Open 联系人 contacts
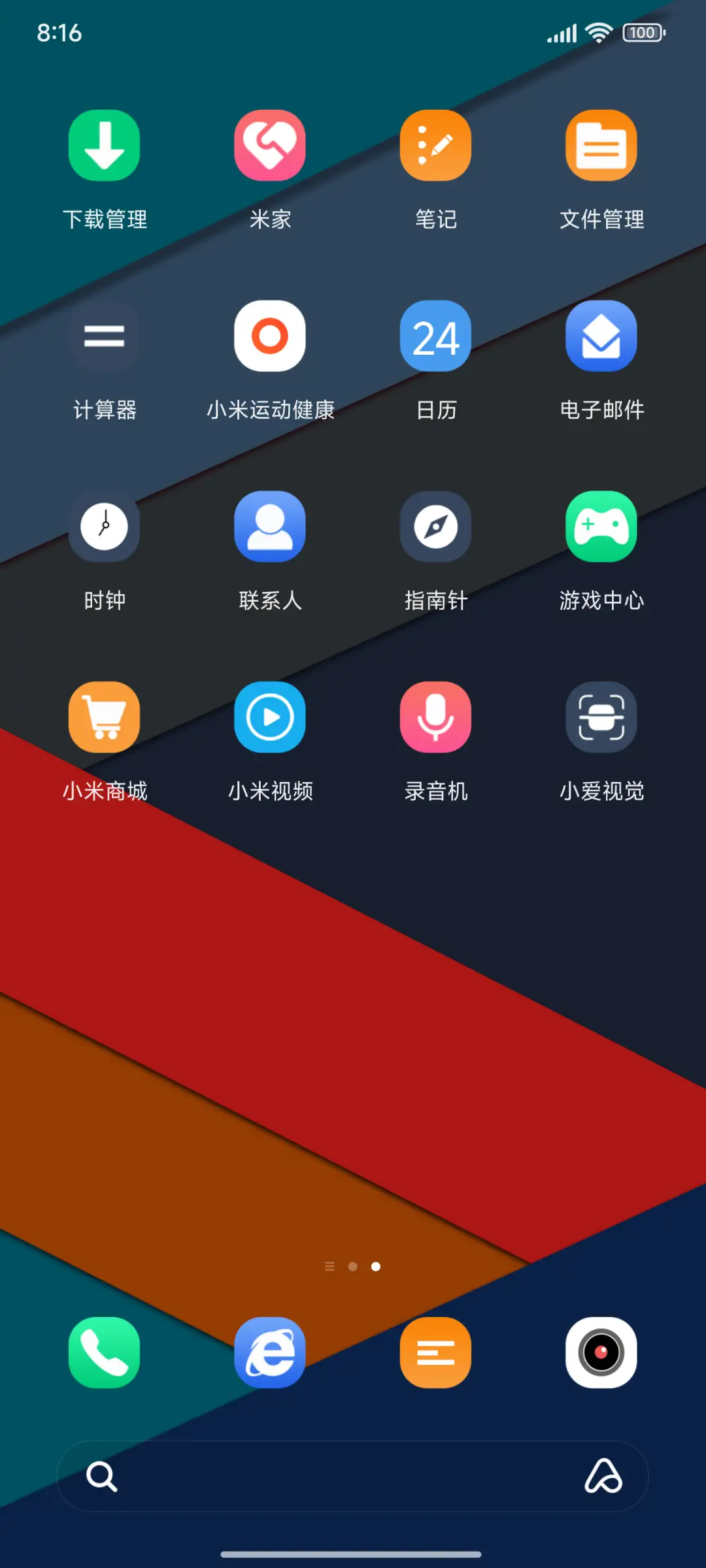The width and height of the screenshot is (706, 1568). [269, 527]
